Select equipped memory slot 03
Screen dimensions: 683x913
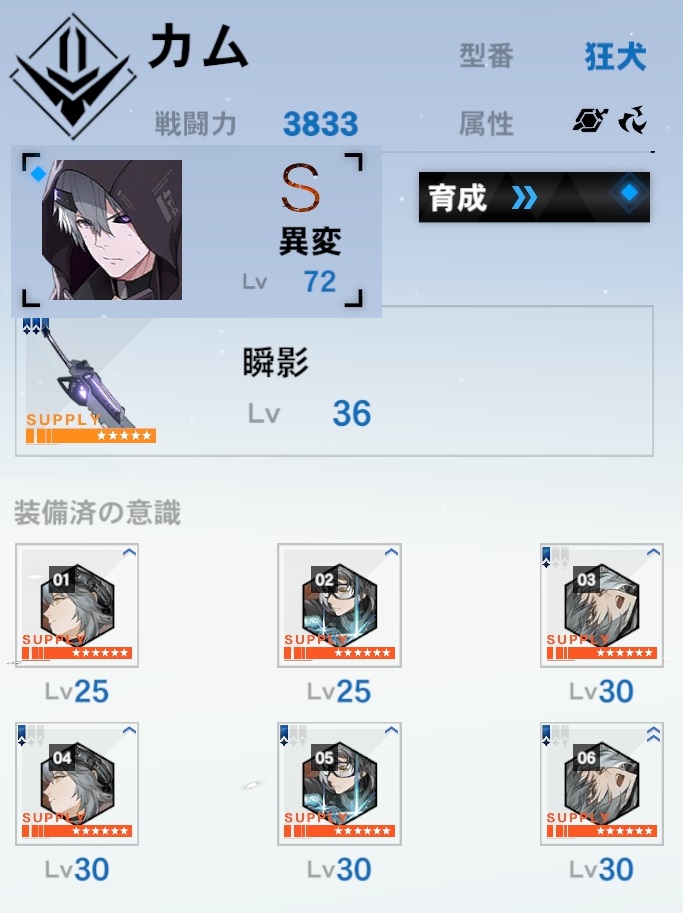click(601, 606)
